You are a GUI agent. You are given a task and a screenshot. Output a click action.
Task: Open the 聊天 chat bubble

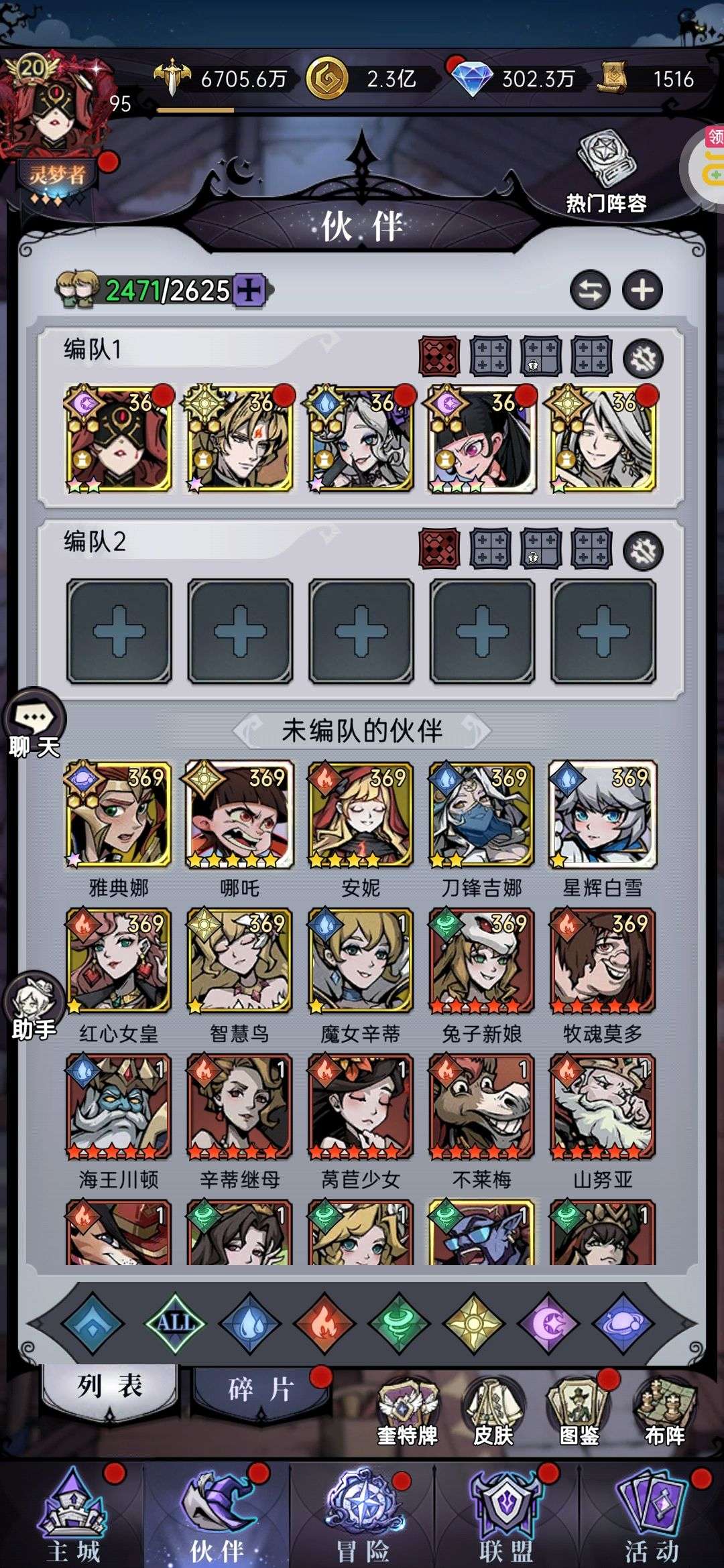click(35, 724)
